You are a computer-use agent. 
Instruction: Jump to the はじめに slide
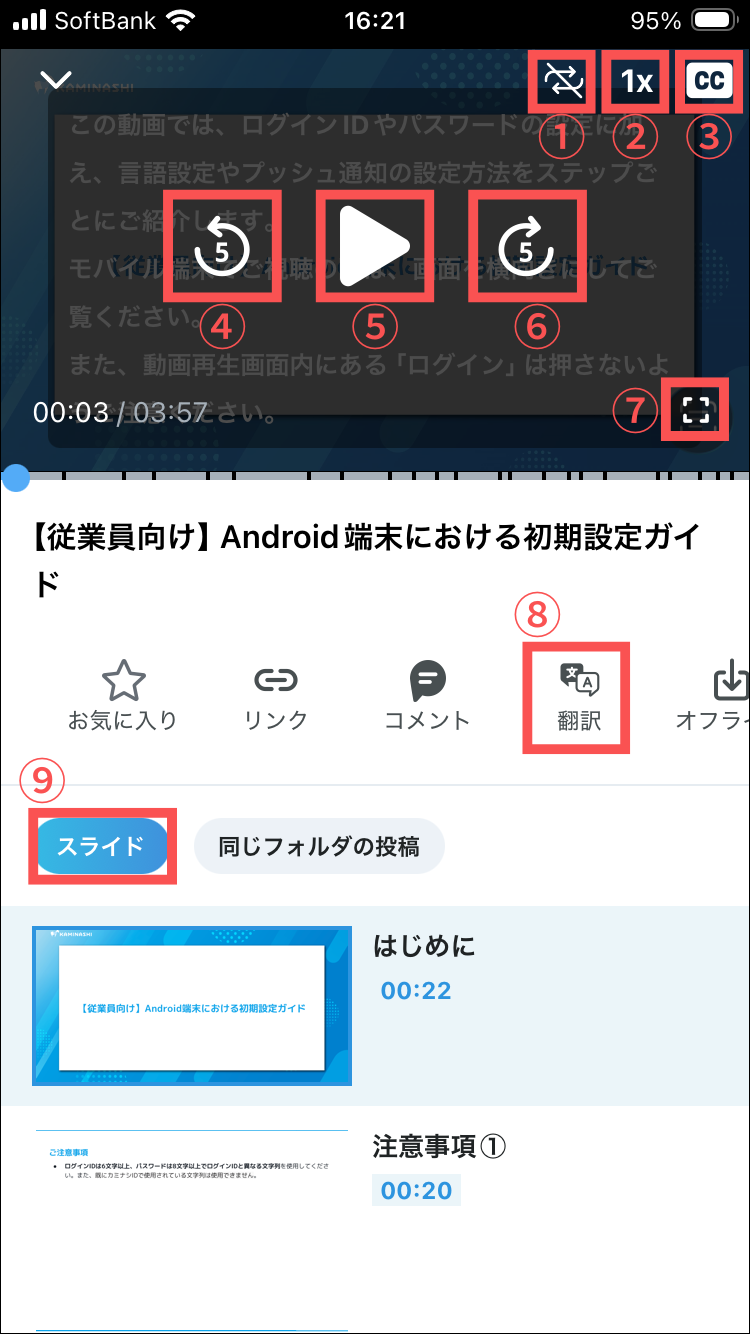[x=192, y=1005]
